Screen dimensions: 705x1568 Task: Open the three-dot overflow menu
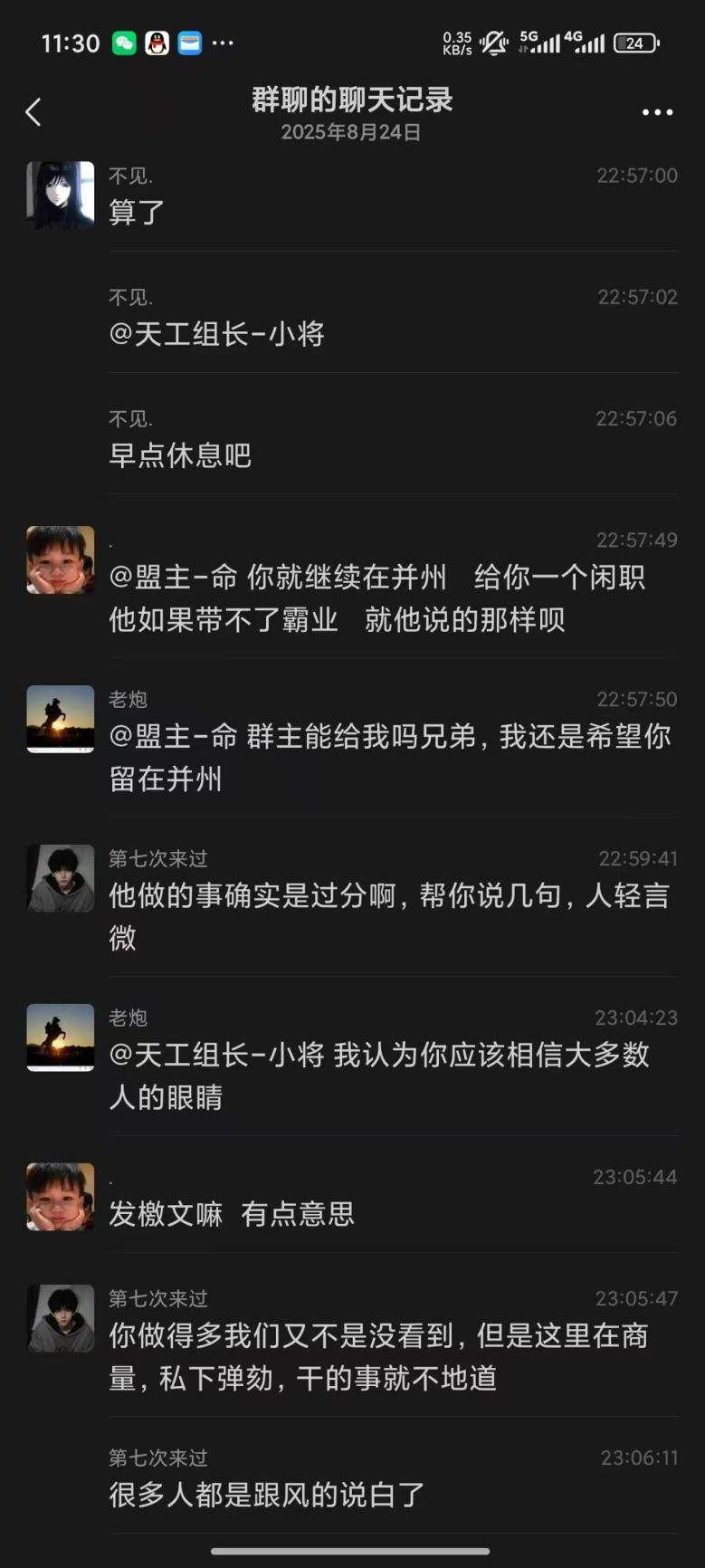657,112
